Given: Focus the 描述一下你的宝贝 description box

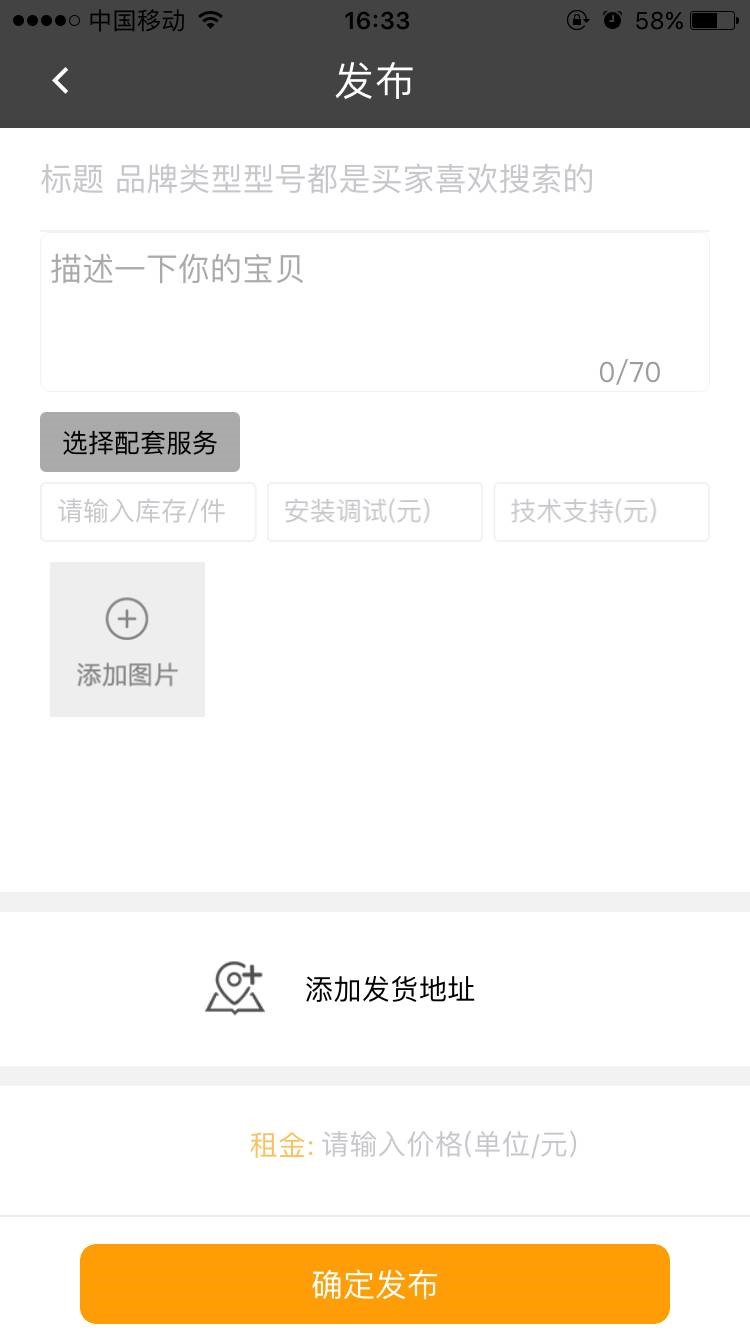Looking at the screenshot, I should click(375, 313).
